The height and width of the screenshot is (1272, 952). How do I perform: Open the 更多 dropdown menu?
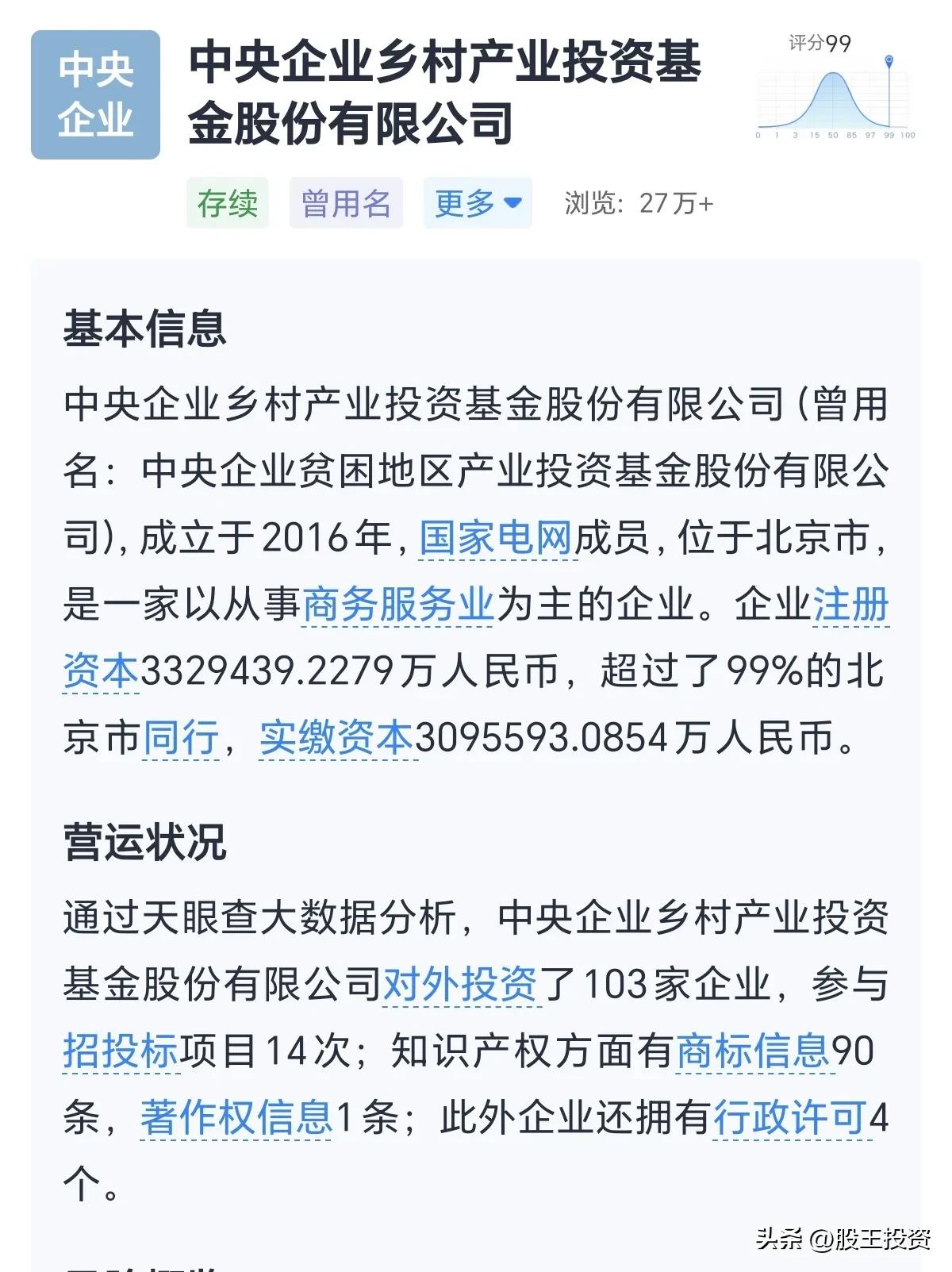click(x=476, y=203)
